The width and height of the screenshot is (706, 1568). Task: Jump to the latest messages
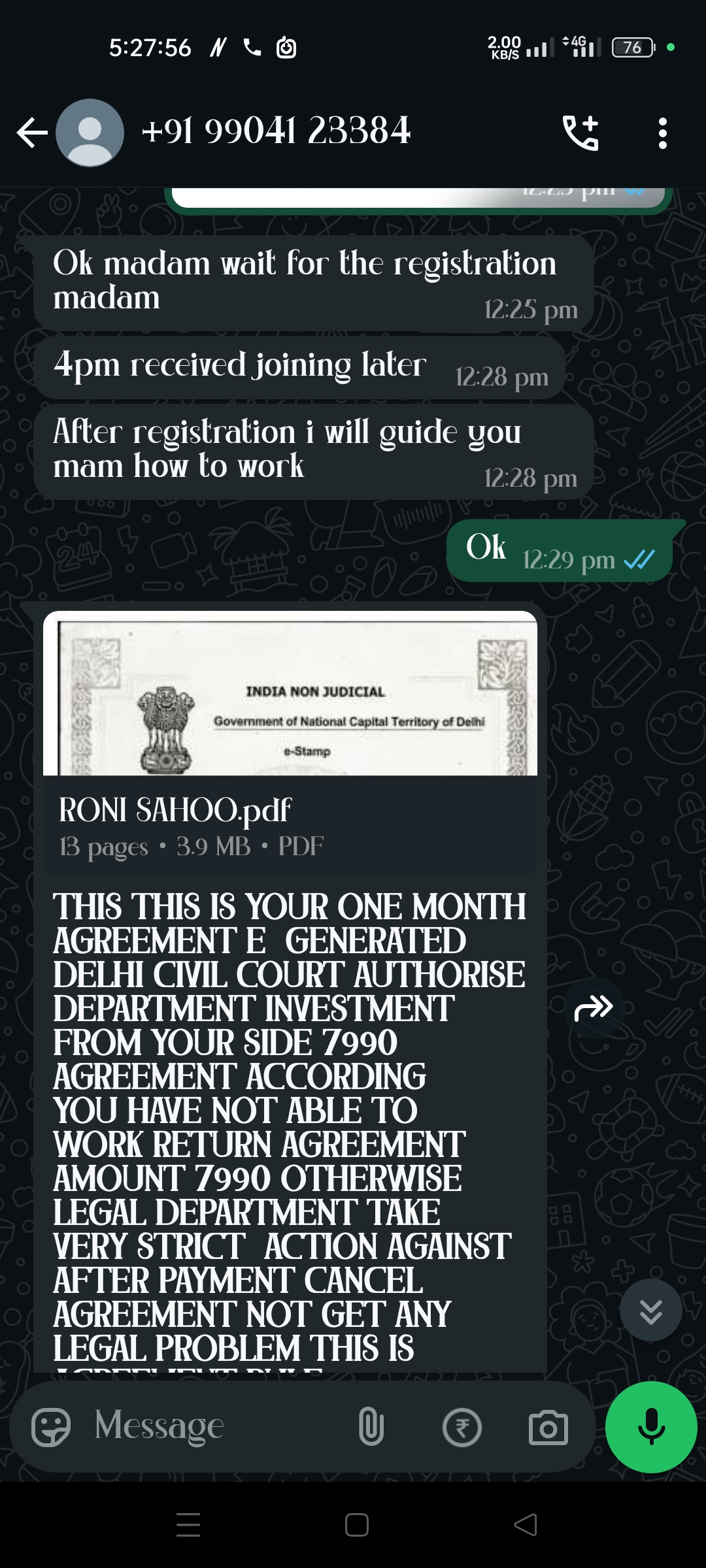click(650, 1311)
